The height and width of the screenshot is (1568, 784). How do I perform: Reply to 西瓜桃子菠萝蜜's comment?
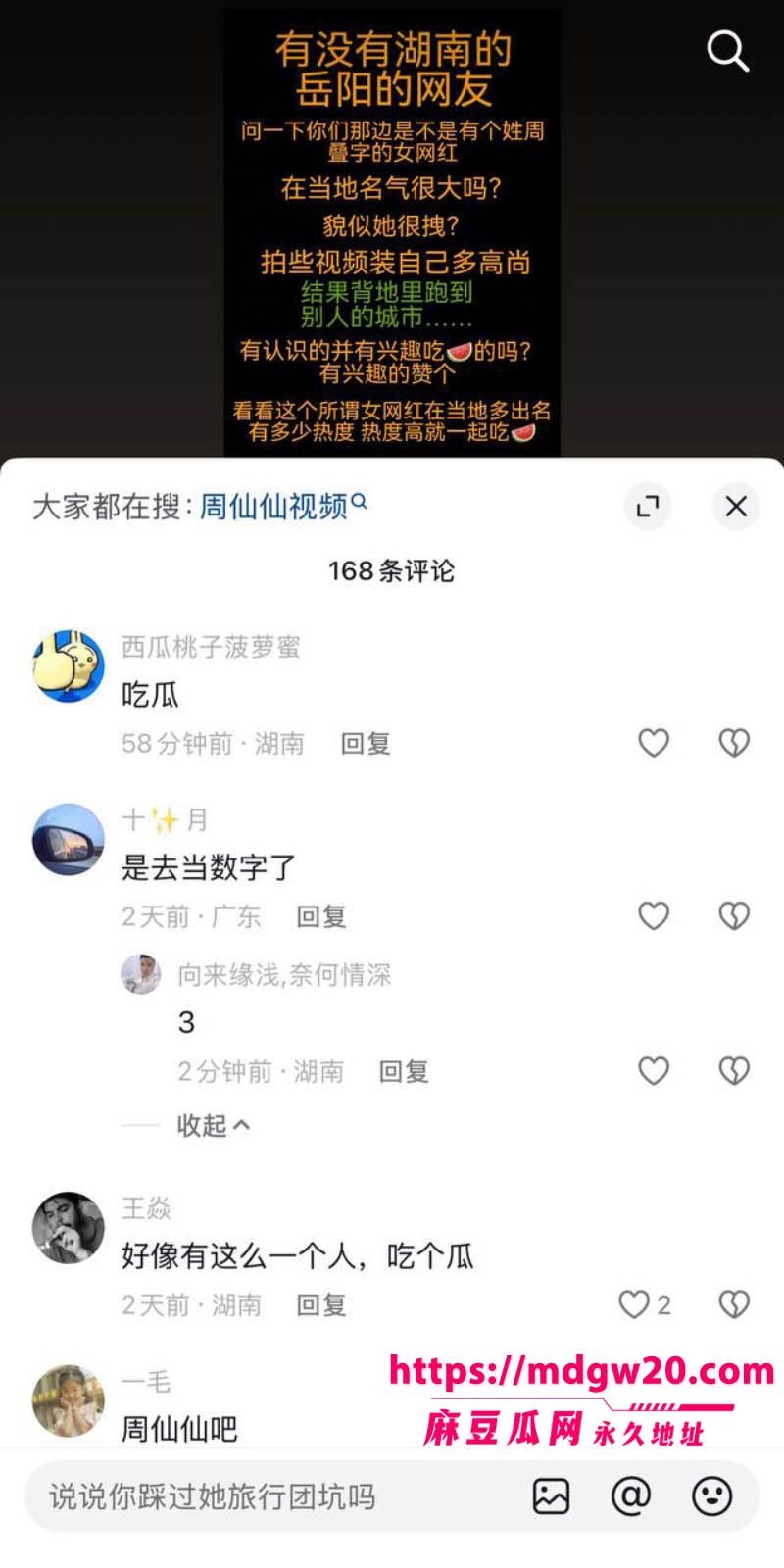click(366, 744)
